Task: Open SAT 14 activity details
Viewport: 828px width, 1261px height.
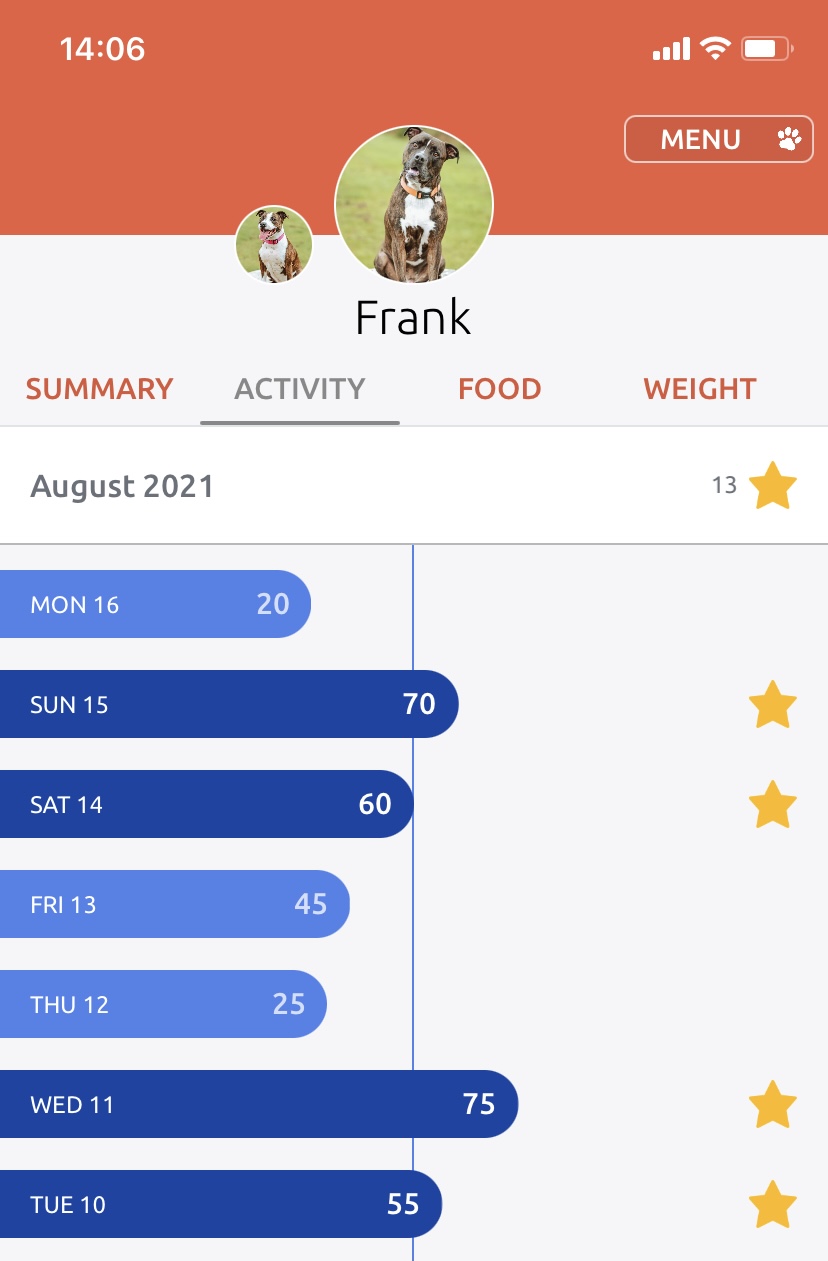Action: coord(205,804)
